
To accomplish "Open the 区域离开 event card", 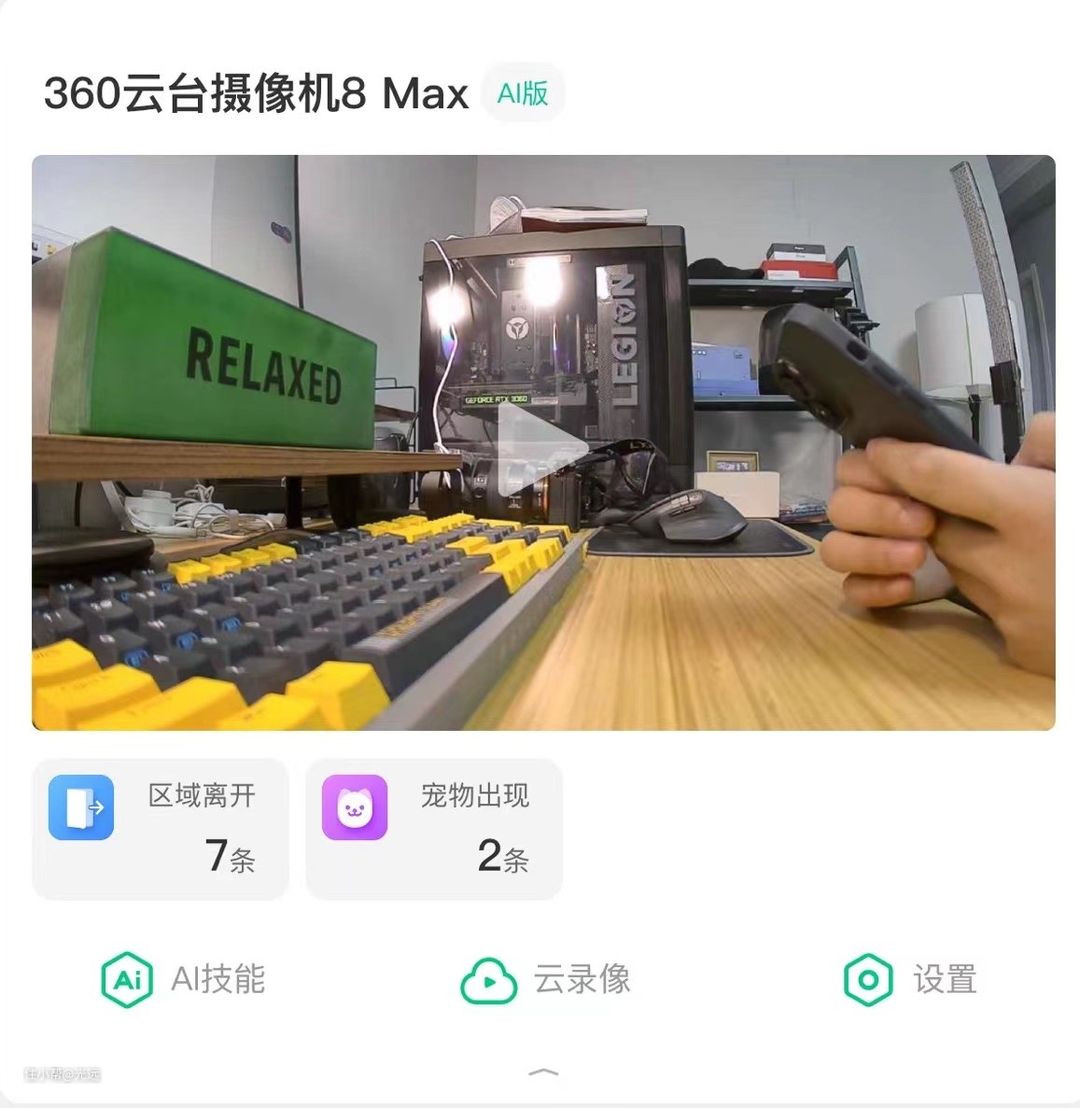I will tap(161, 829).
